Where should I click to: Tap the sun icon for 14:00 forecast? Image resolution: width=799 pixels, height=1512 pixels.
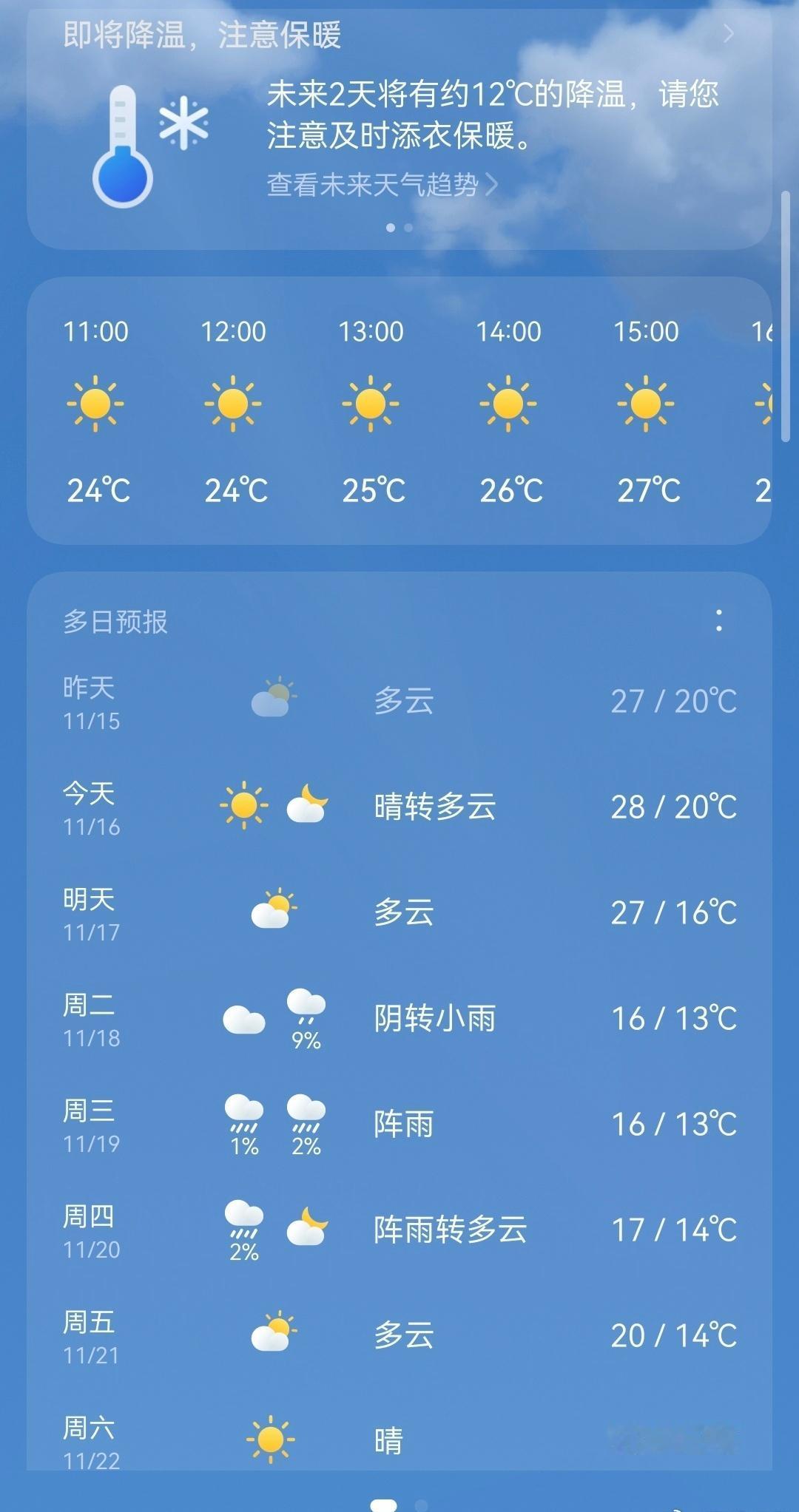(x=509, y=403)
